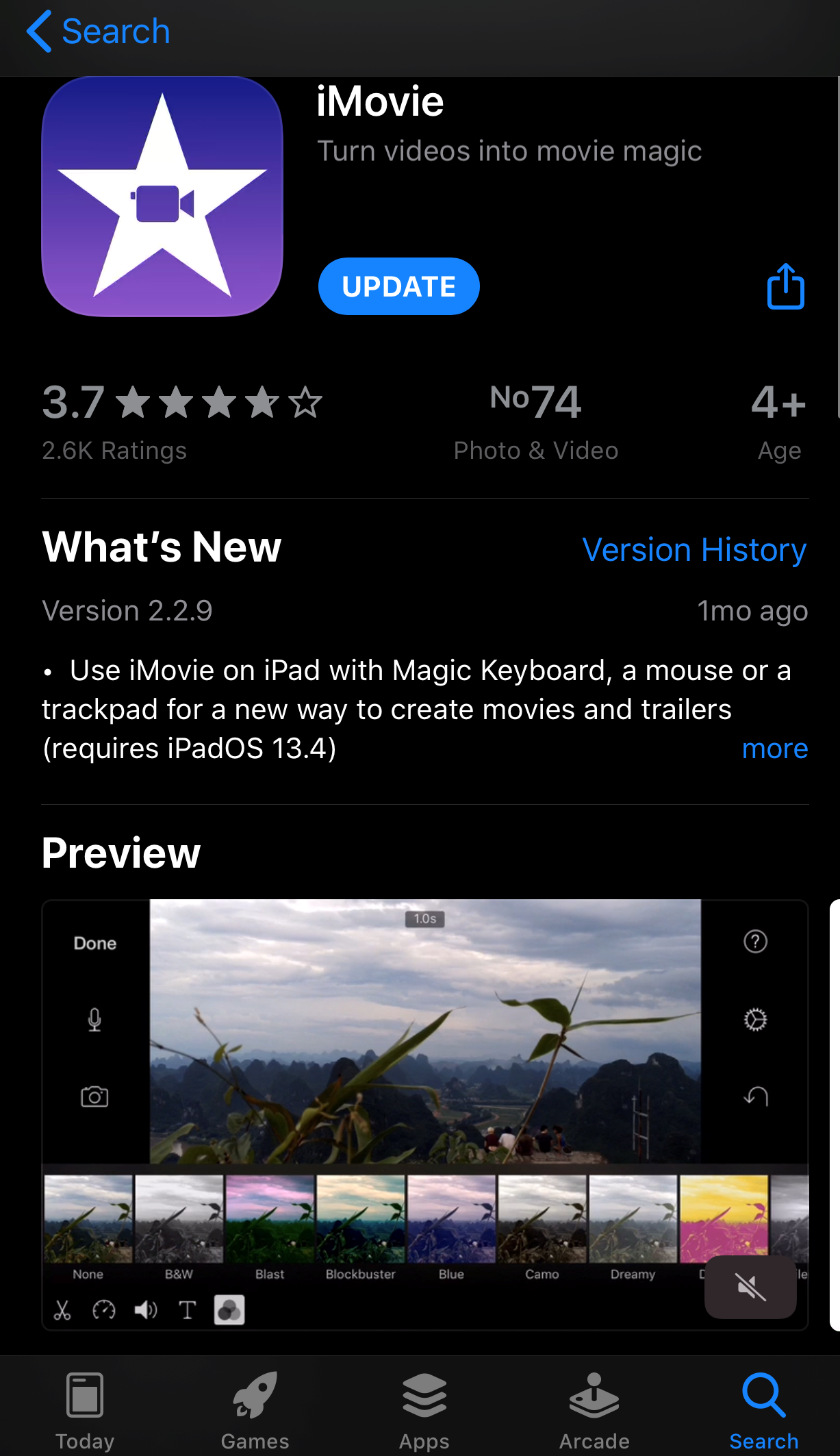The image size is (840, 1456).
Task: Tap the UPDATE button for iMovie
Action: click(398, 286)
